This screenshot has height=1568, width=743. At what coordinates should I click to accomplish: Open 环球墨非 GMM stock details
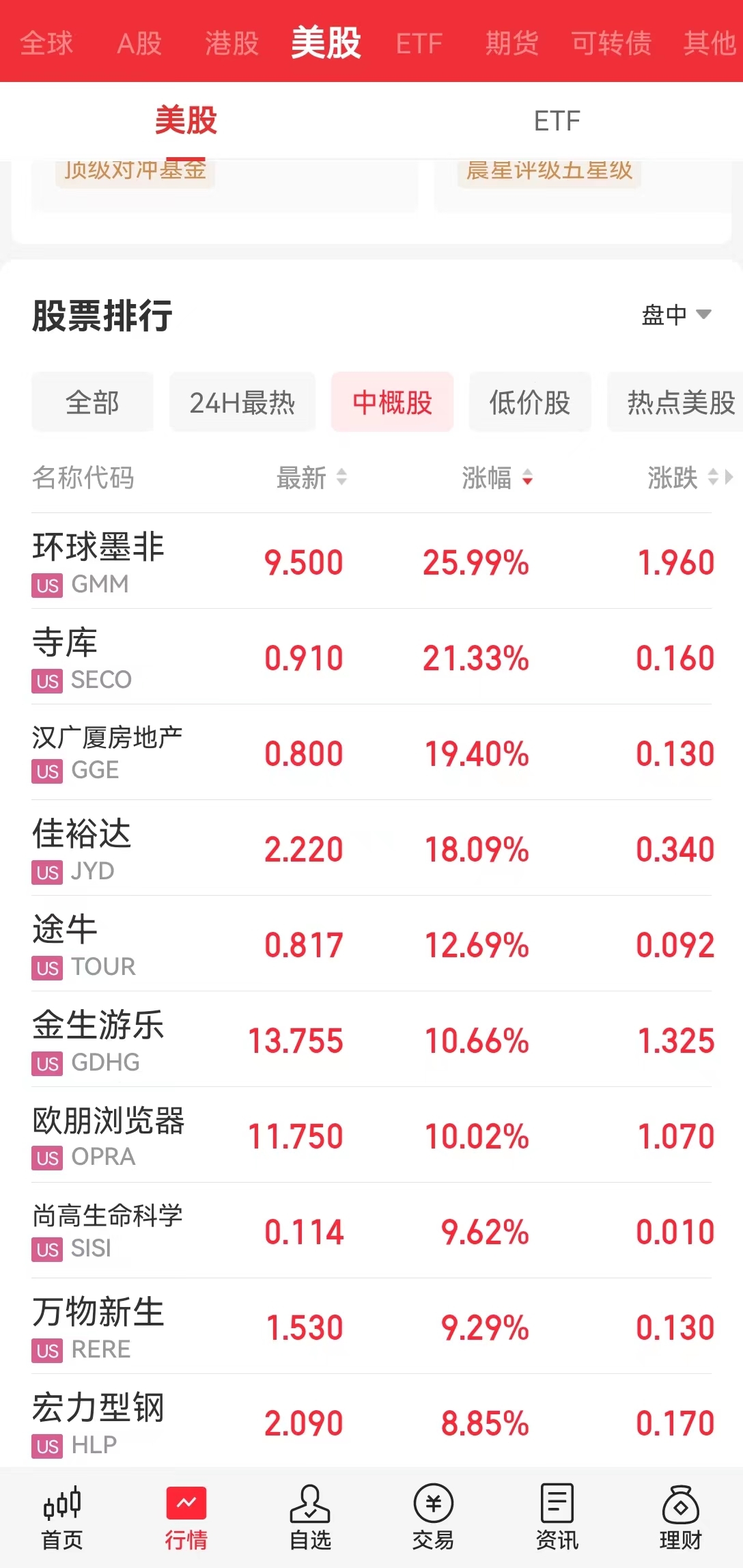pyautogui.click(x=98, y=562)
